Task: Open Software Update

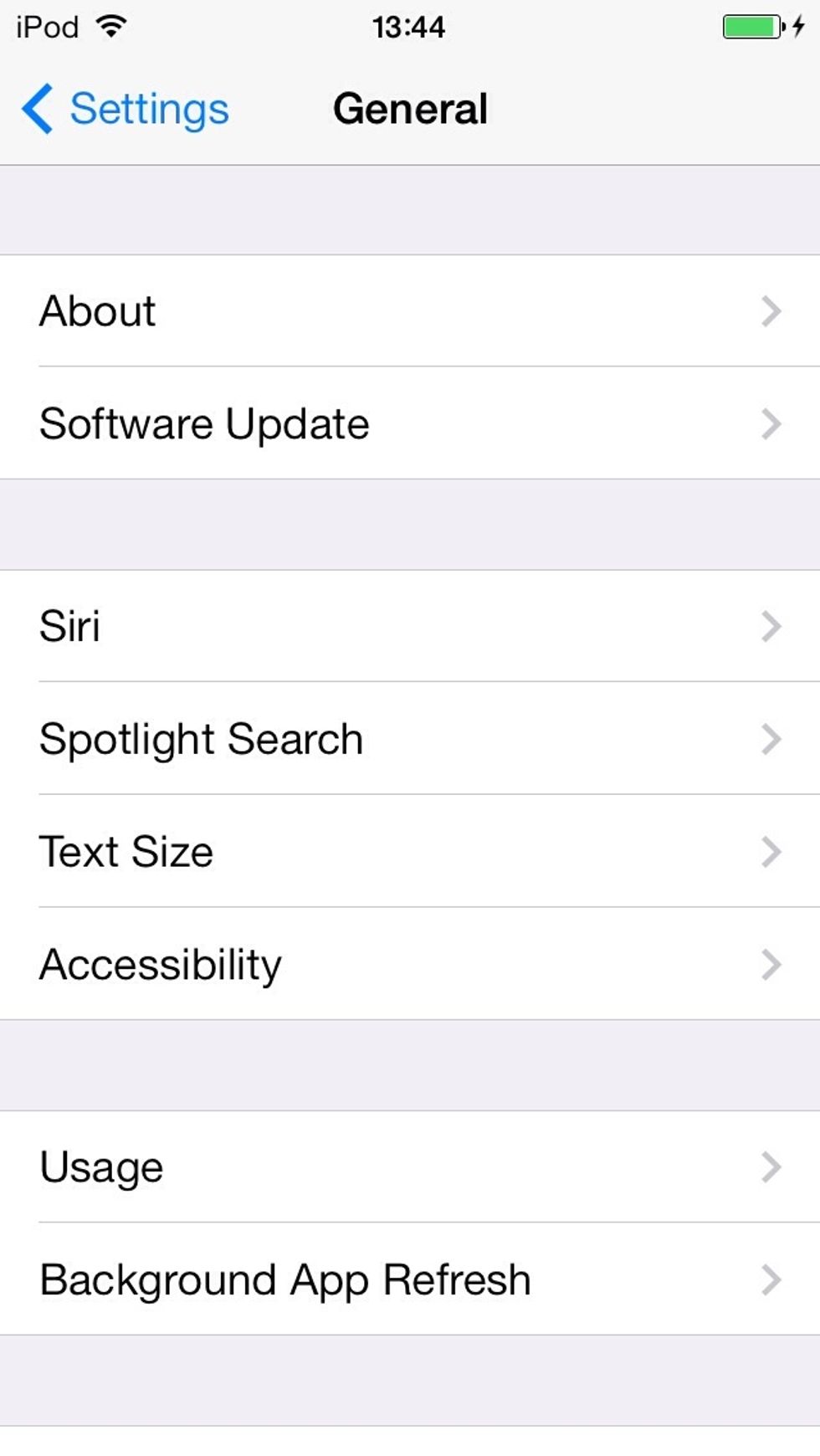Action: (x=410, y=423)
